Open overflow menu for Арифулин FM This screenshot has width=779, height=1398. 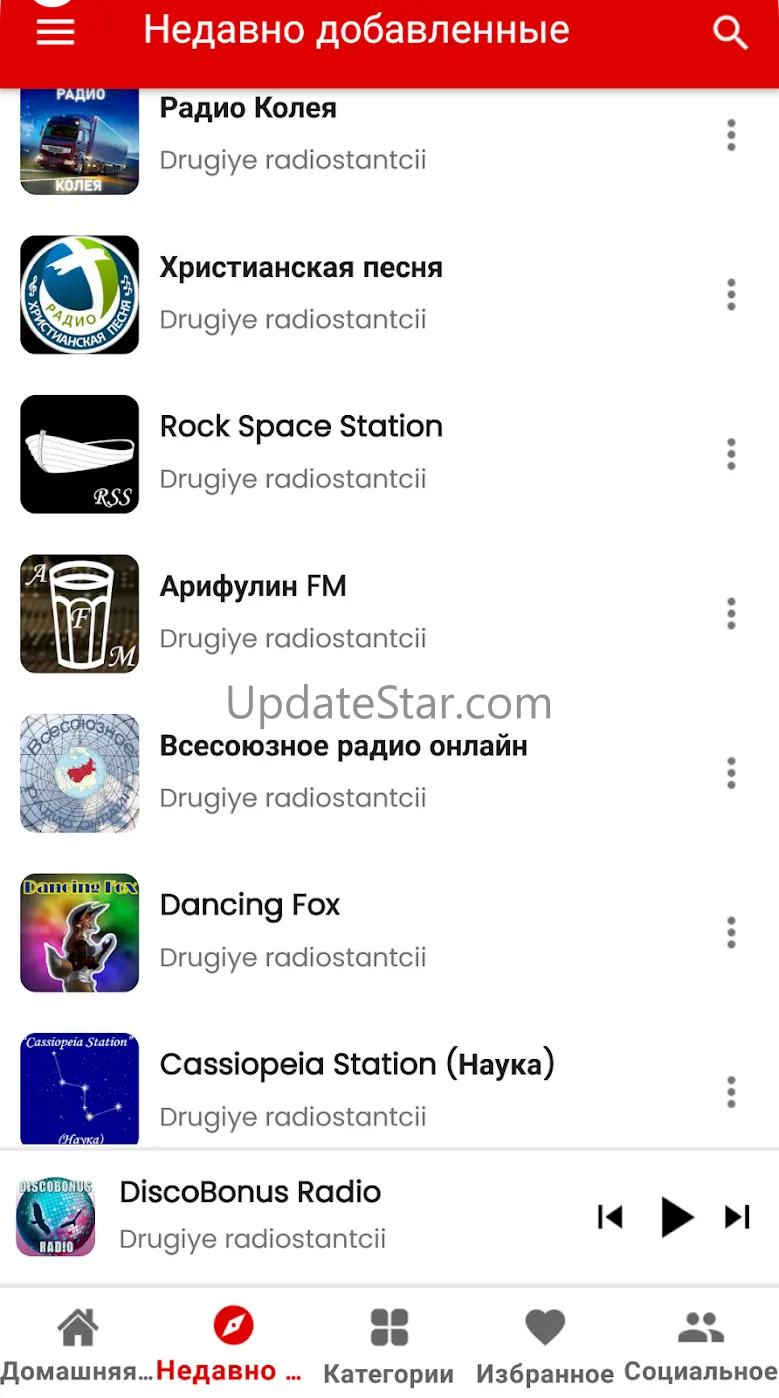tap(731, 613)
